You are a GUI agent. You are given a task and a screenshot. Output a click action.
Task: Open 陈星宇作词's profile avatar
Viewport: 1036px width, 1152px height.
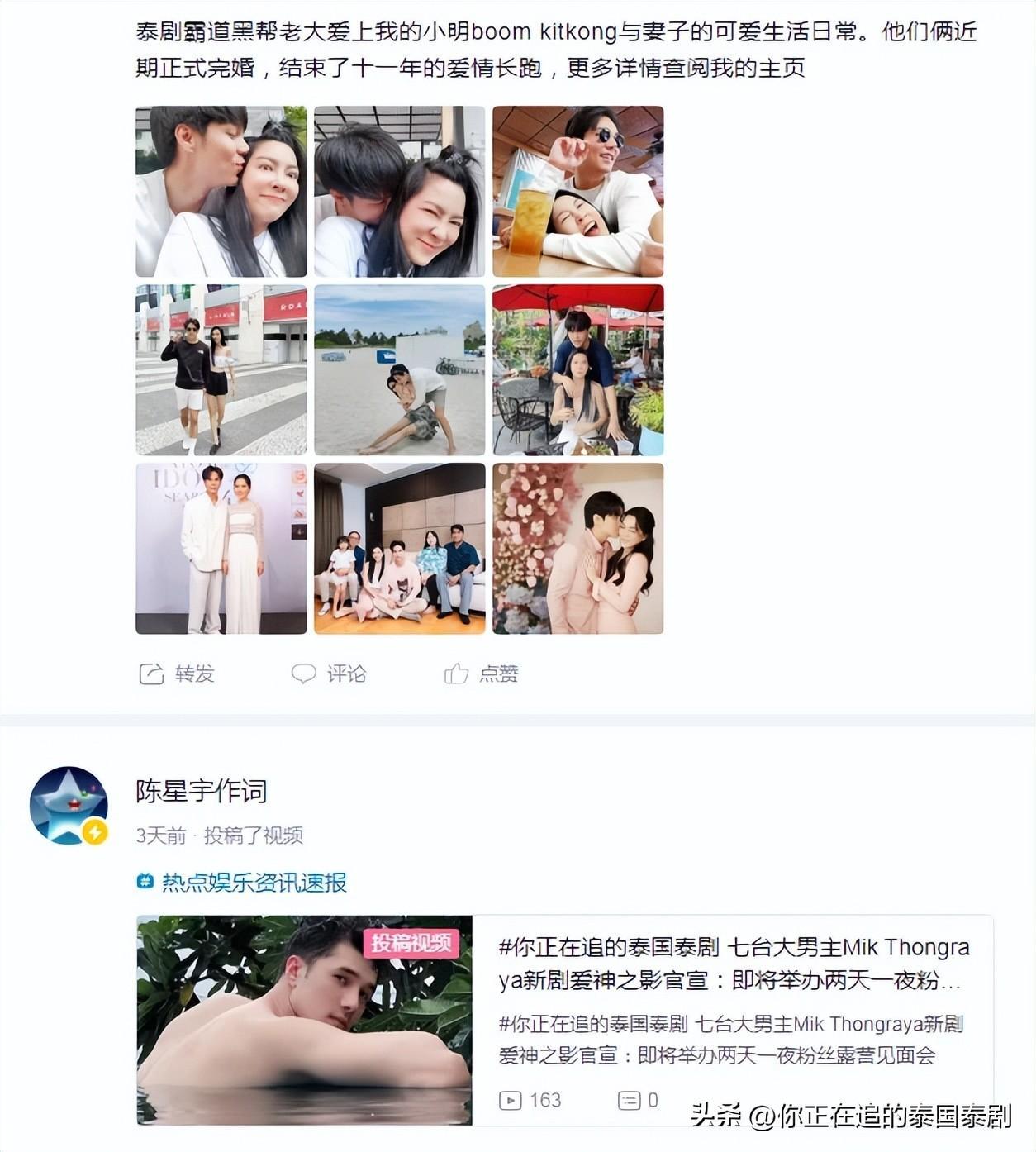(x=69, y=806)
